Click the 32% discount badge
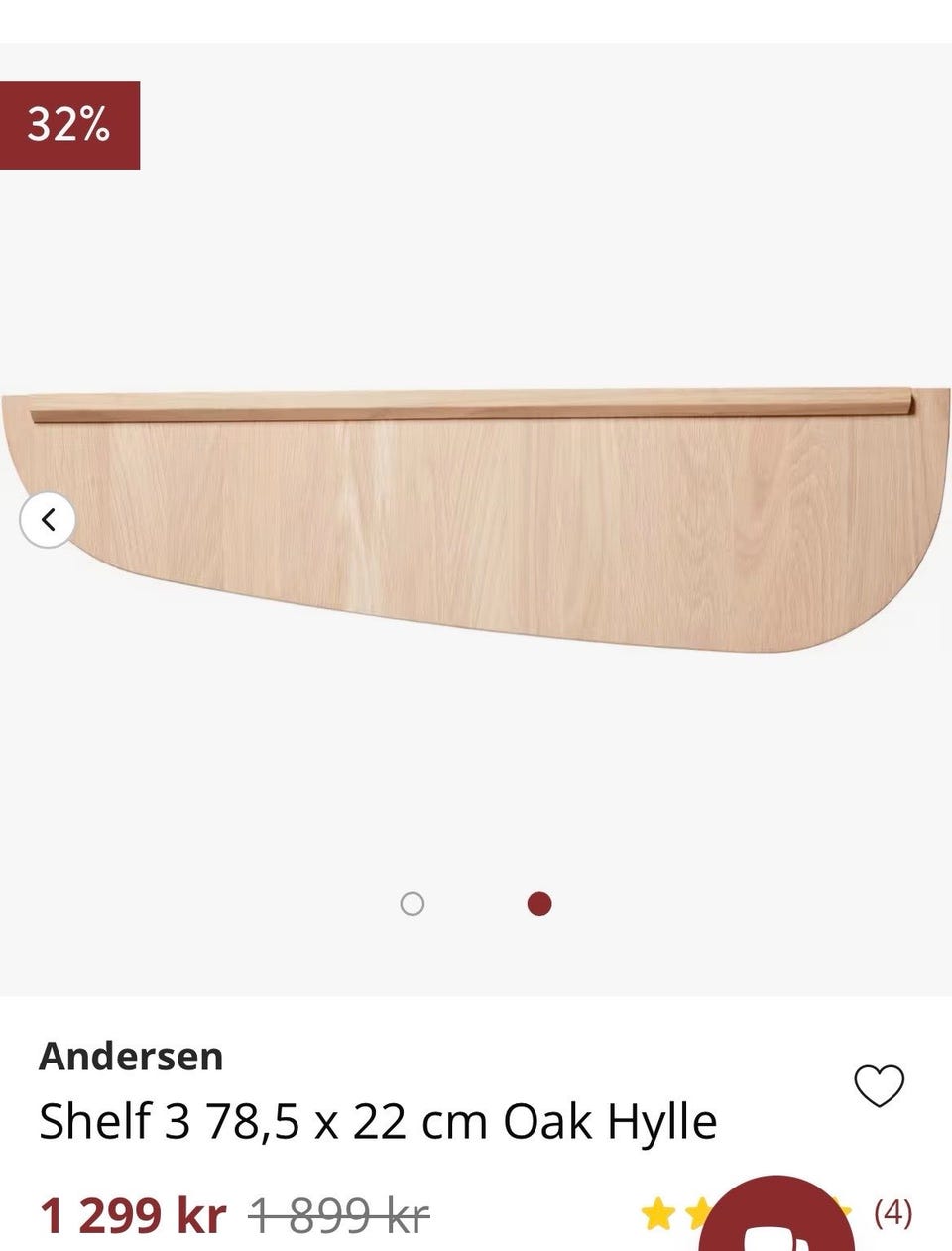Viewport: 952px width, 1251px height. click(71, 126)
